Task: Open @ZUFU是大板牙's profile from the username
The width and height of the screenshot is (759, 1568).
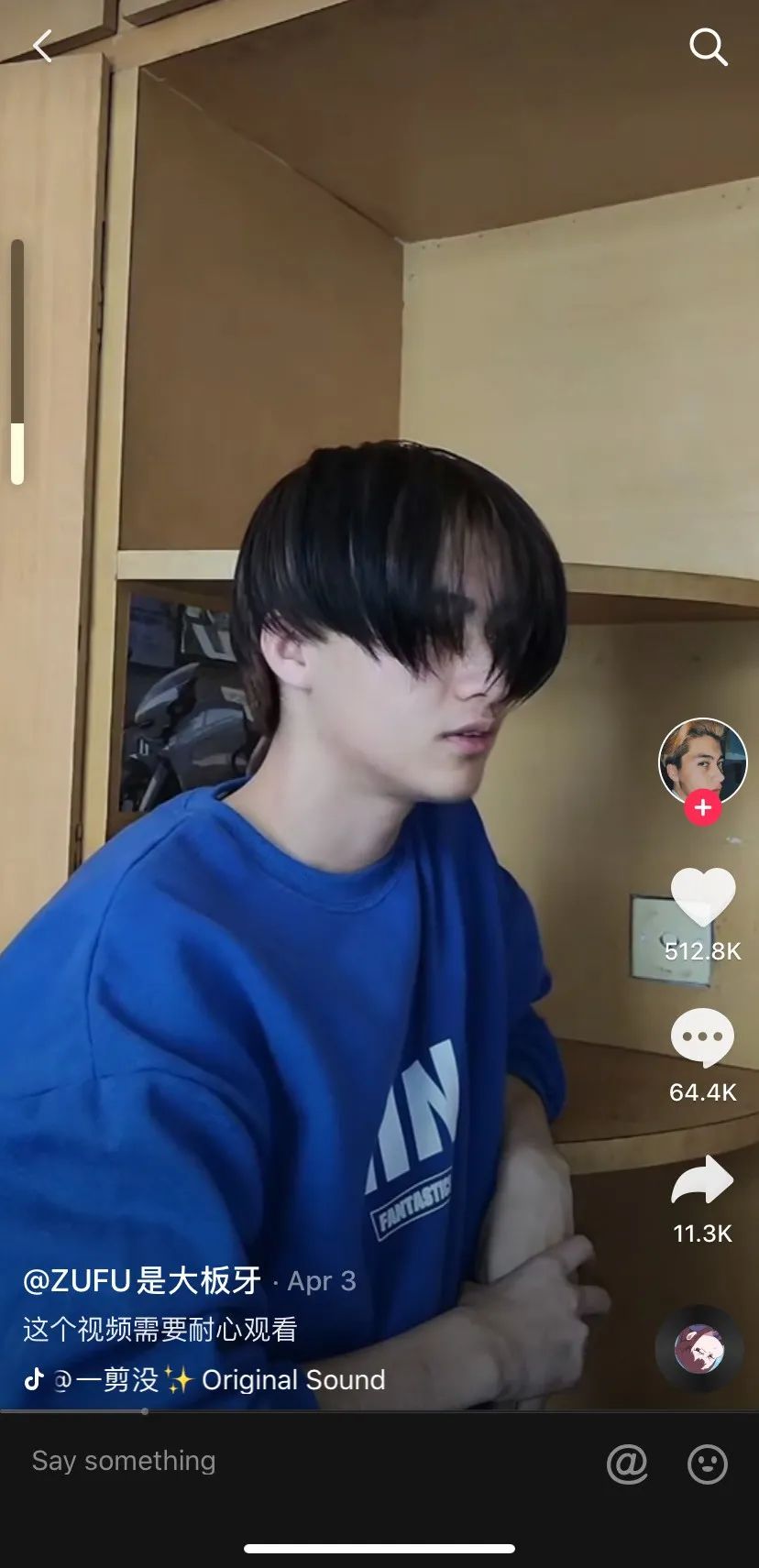Action: click(x=142, y=1280)
